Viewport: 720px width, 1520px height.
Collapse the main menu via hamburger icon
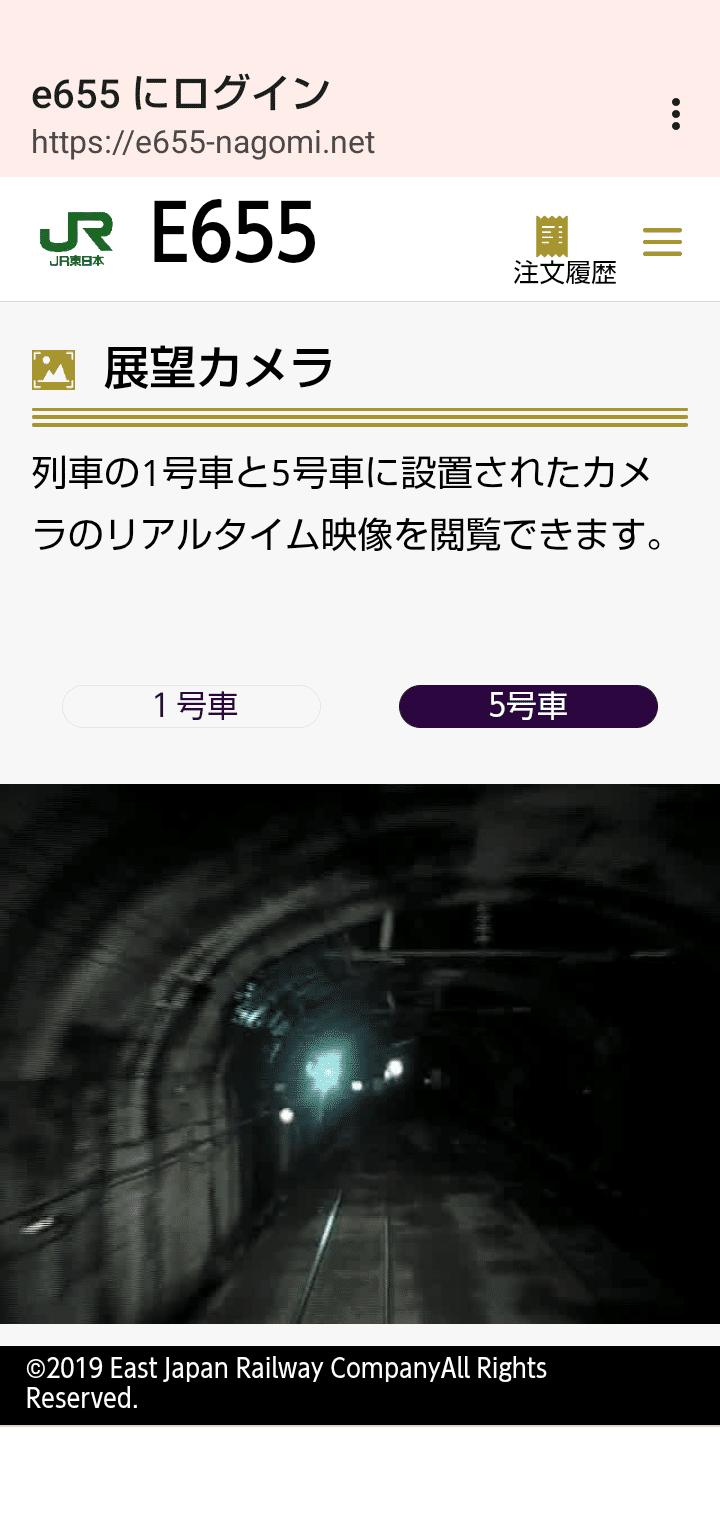[x=662, y=241]
